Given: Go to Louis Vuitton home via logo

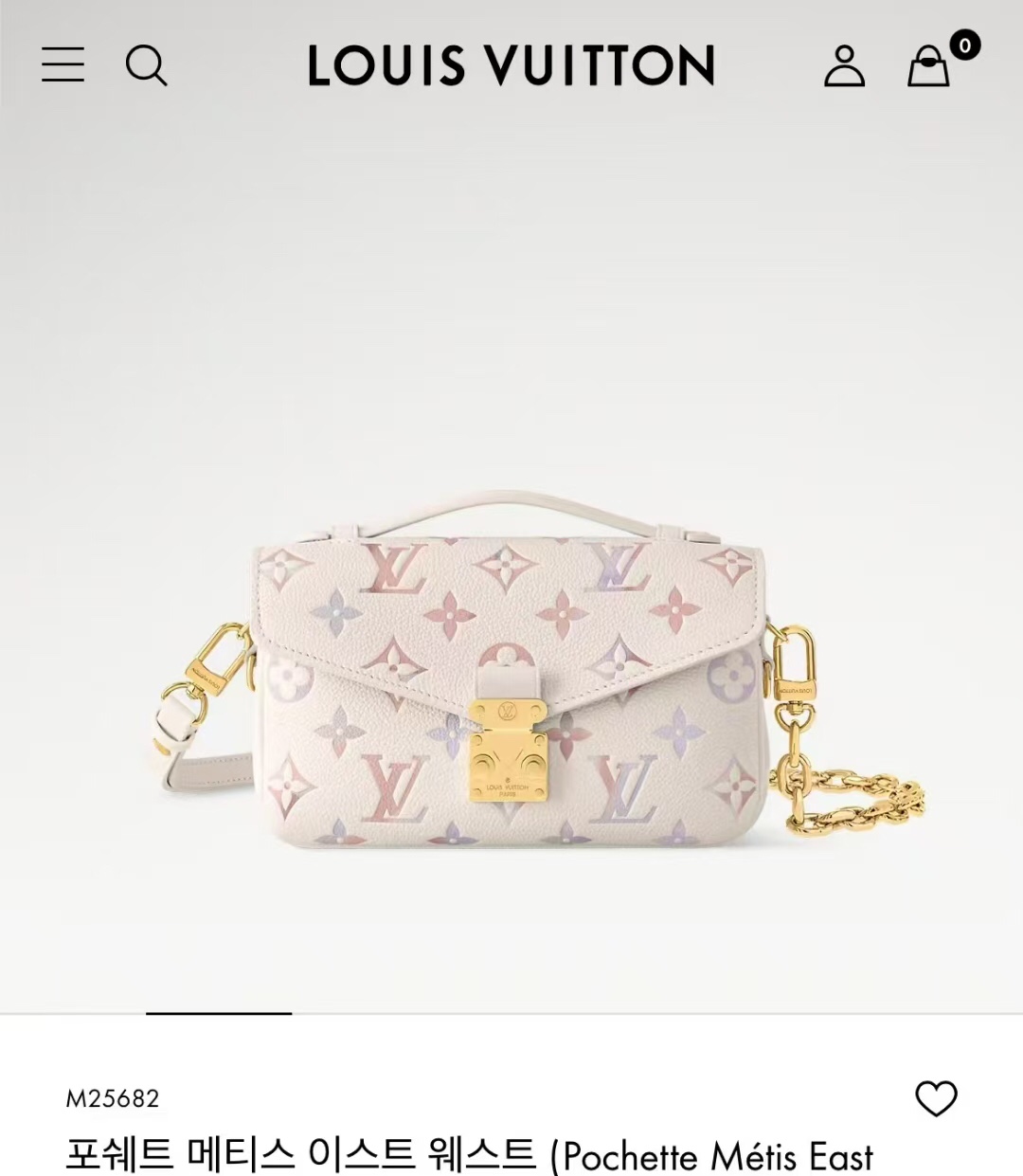Looking at the screenshot, I should coord(511,66).
